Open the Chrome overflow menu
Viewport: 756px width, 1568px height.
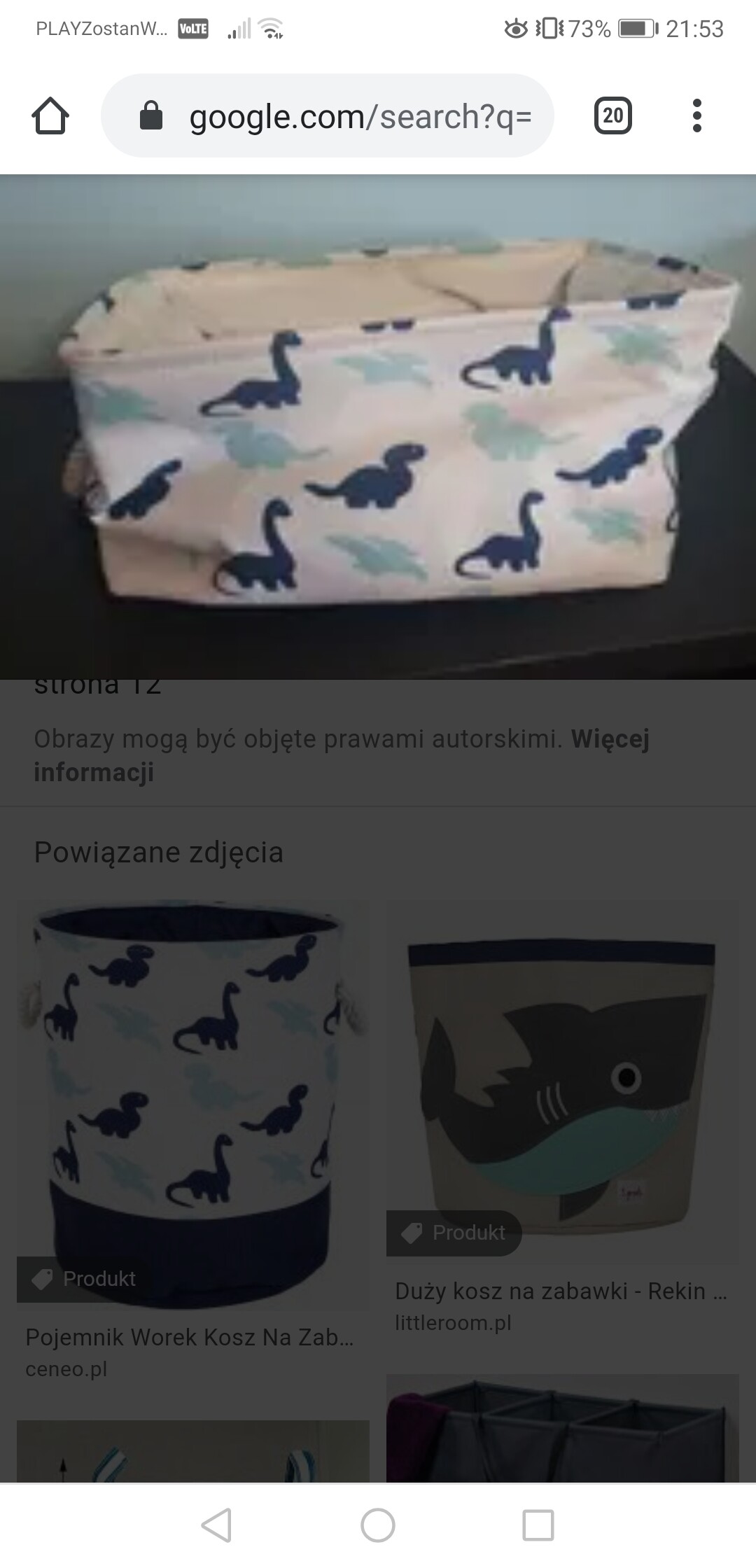click(696, 115)
